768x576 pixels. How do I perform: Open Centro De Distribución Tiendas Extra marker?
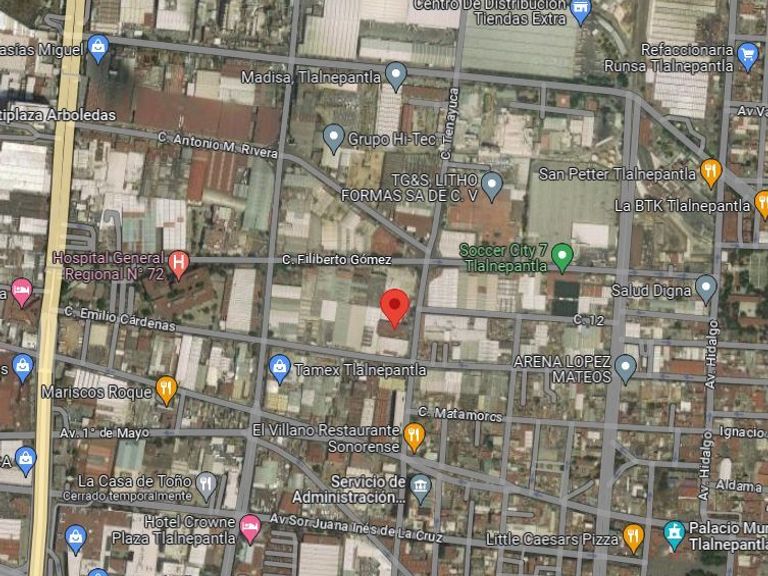[x=581, y=11]
